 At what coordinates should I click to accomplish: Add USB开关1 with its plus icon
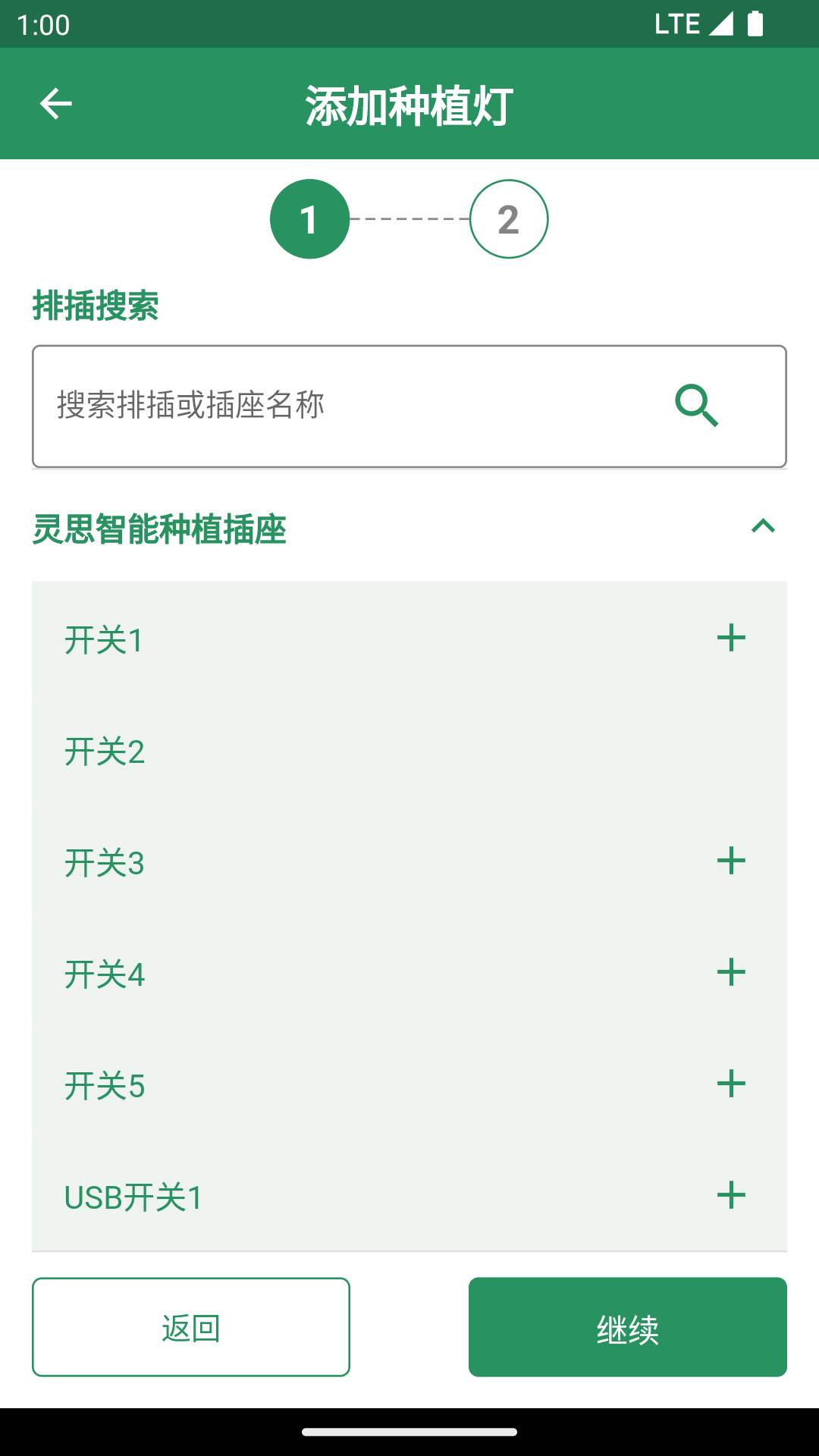(731, 1195)
